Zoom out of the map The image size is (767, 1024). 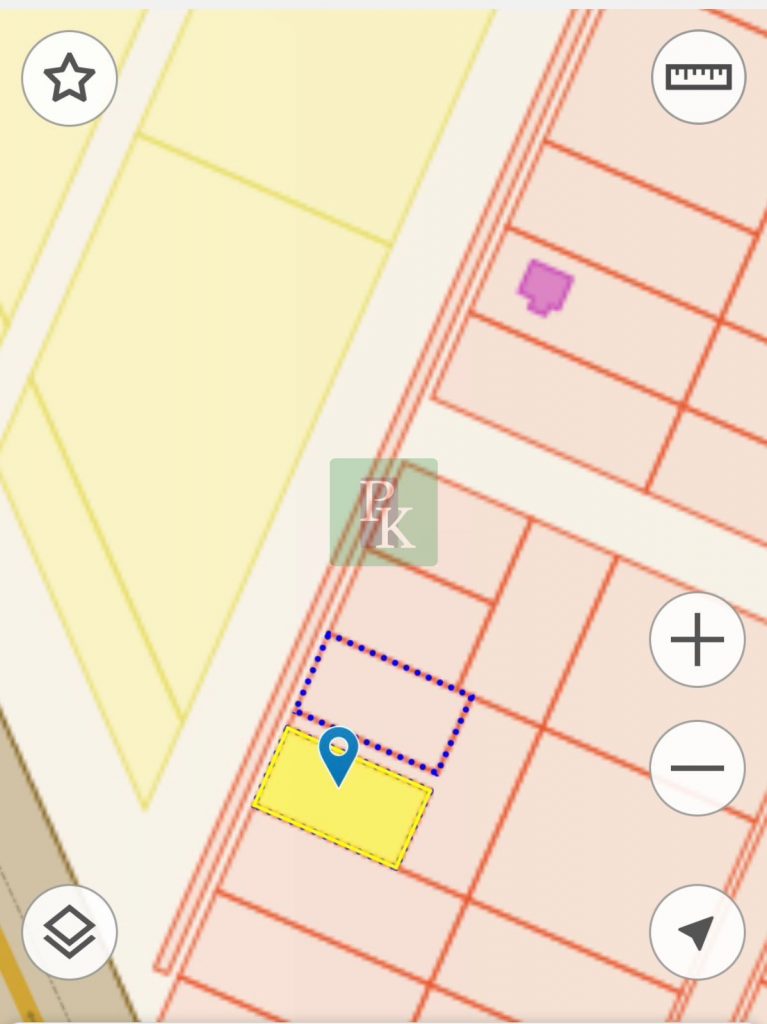point(697,768)
